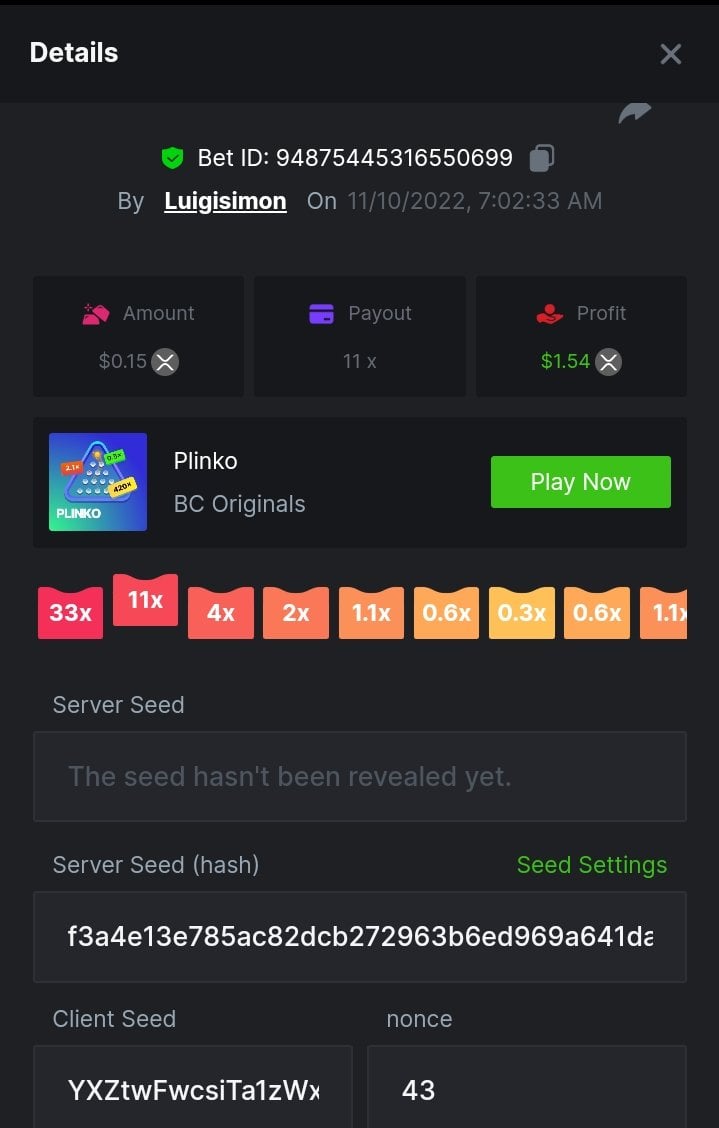Select the Server Seed hash field
The image size is (719, 1128).
click(359, 937)
